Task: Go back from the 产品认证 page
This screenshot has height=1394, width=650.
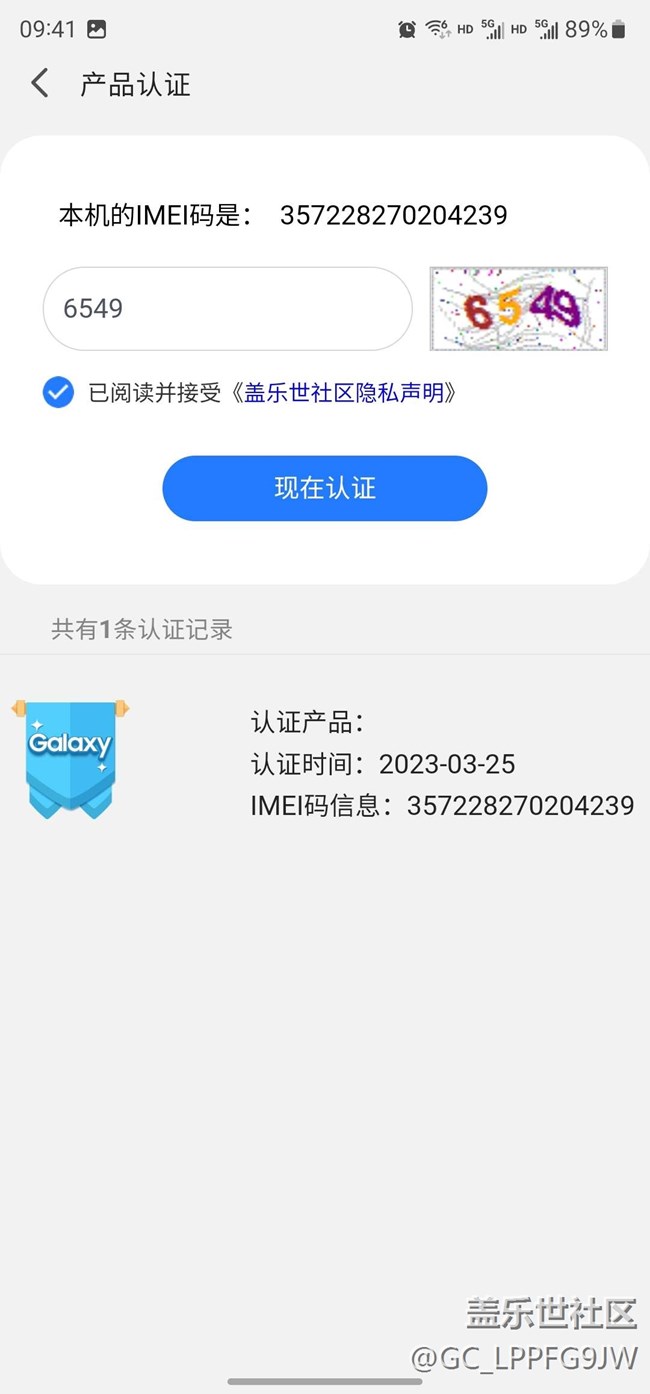Action: (40, 83)
